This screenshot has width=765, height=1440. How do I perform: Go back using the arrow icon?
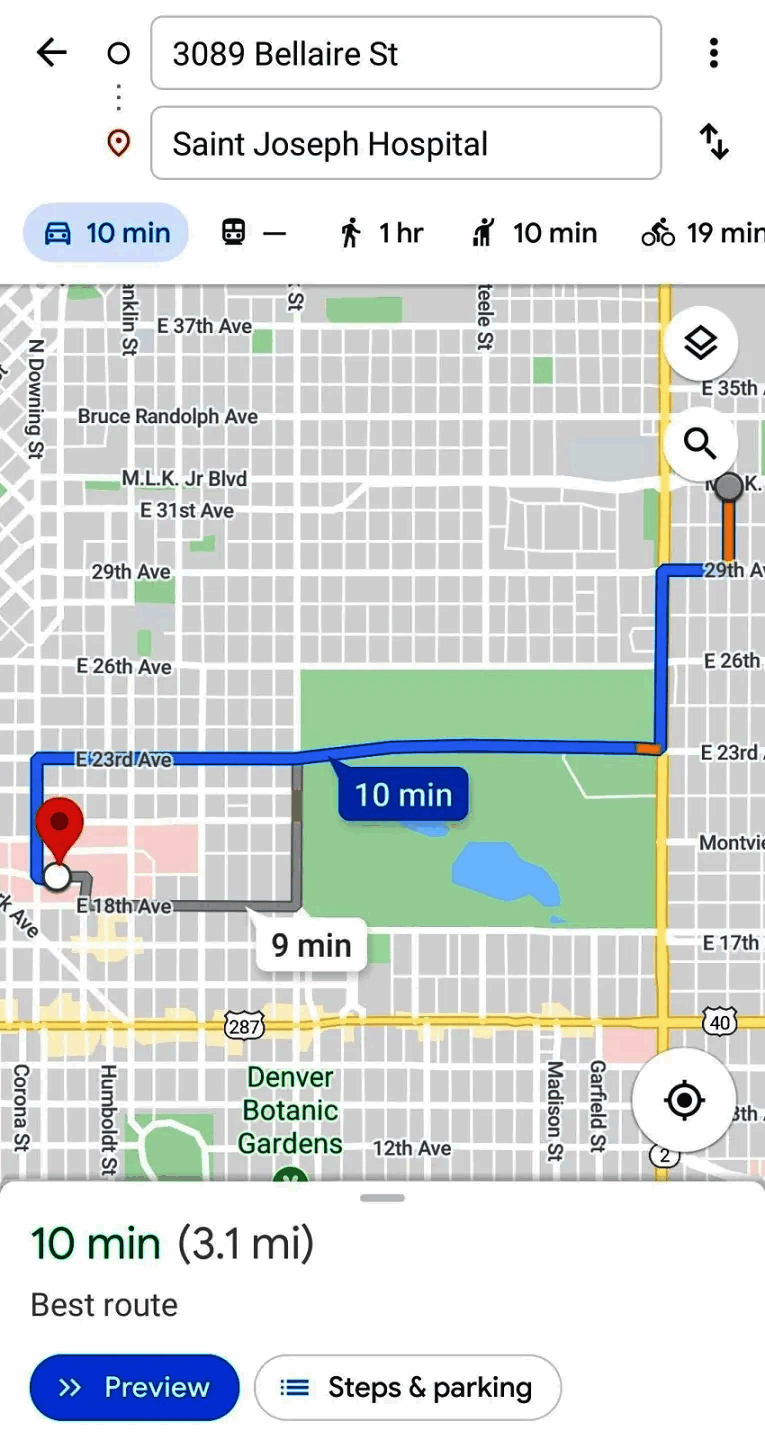coord(51,53)
